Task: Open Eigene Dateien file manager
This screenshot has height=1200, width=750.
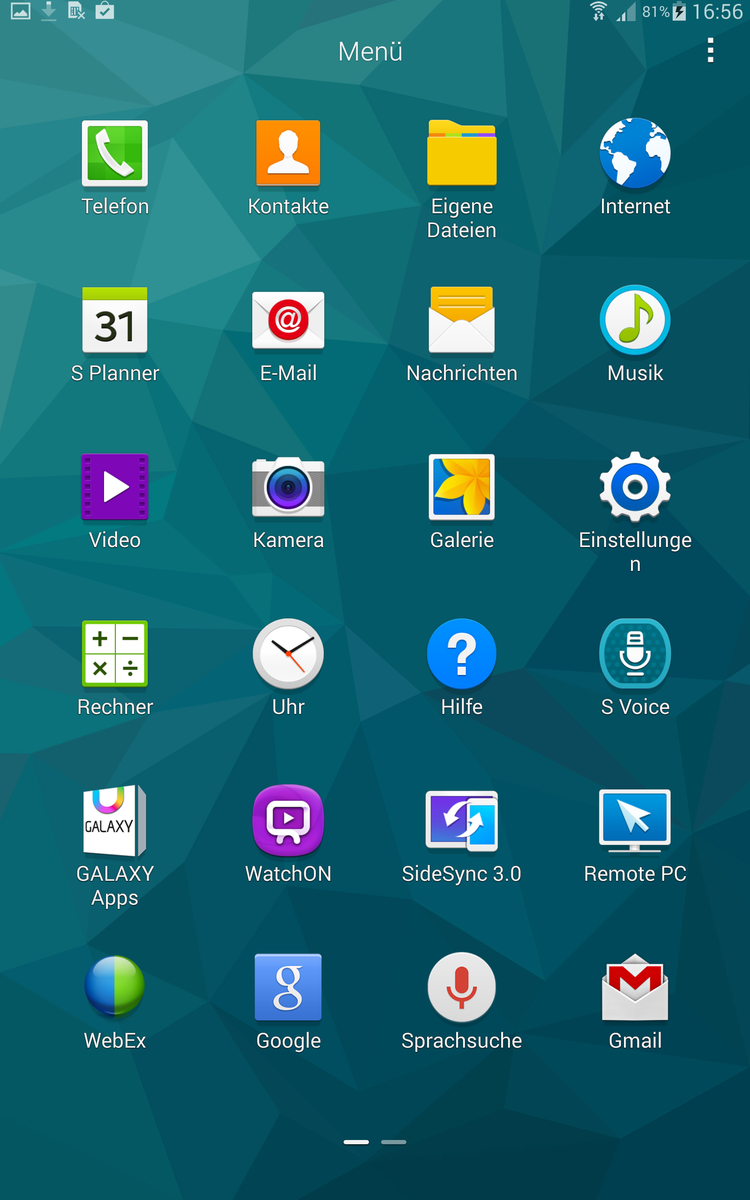Action: [462, 154]
